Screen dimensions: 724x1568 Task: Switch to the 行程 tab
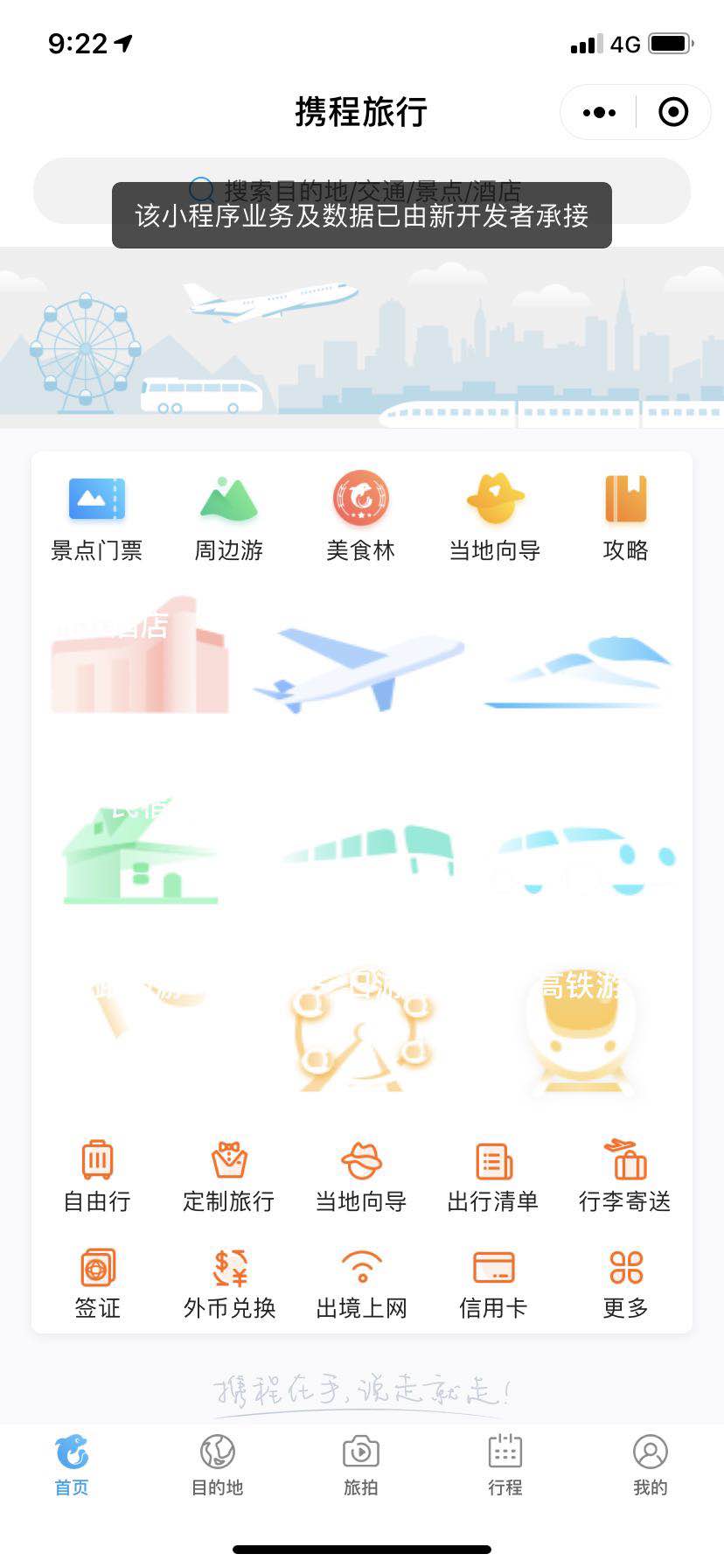pyautogui.click(x=505, y=1465)
